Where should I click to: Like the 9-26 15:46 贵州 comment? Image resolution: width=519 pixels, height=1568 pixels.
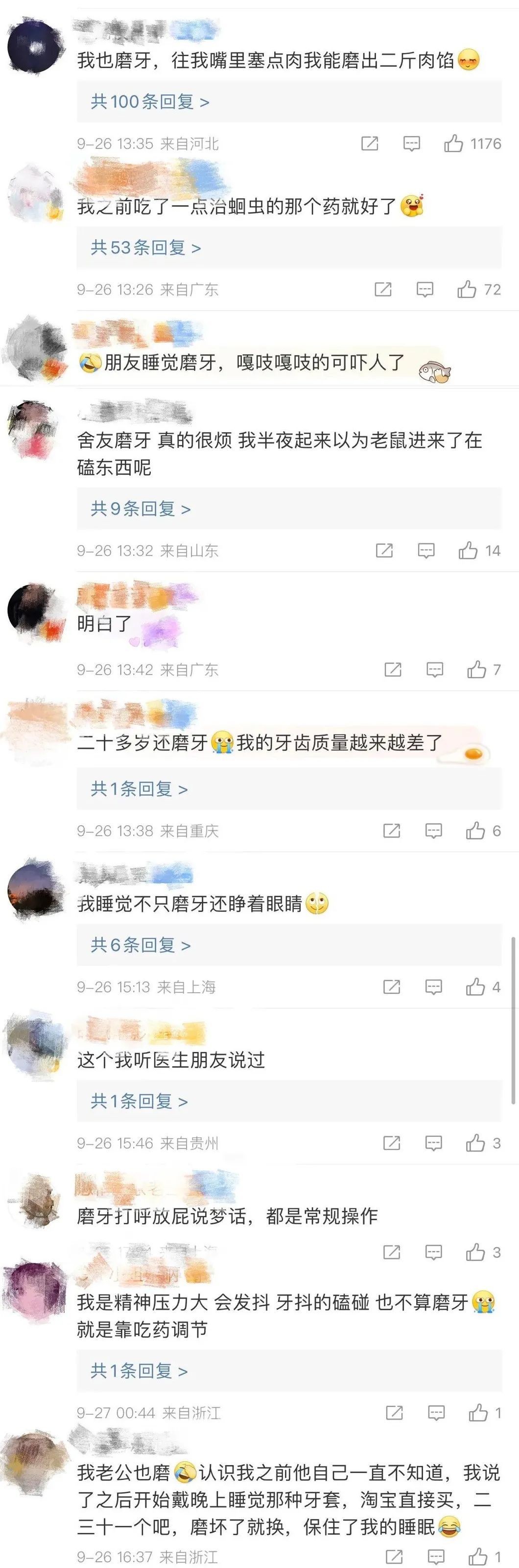[x=475, y=1143]
